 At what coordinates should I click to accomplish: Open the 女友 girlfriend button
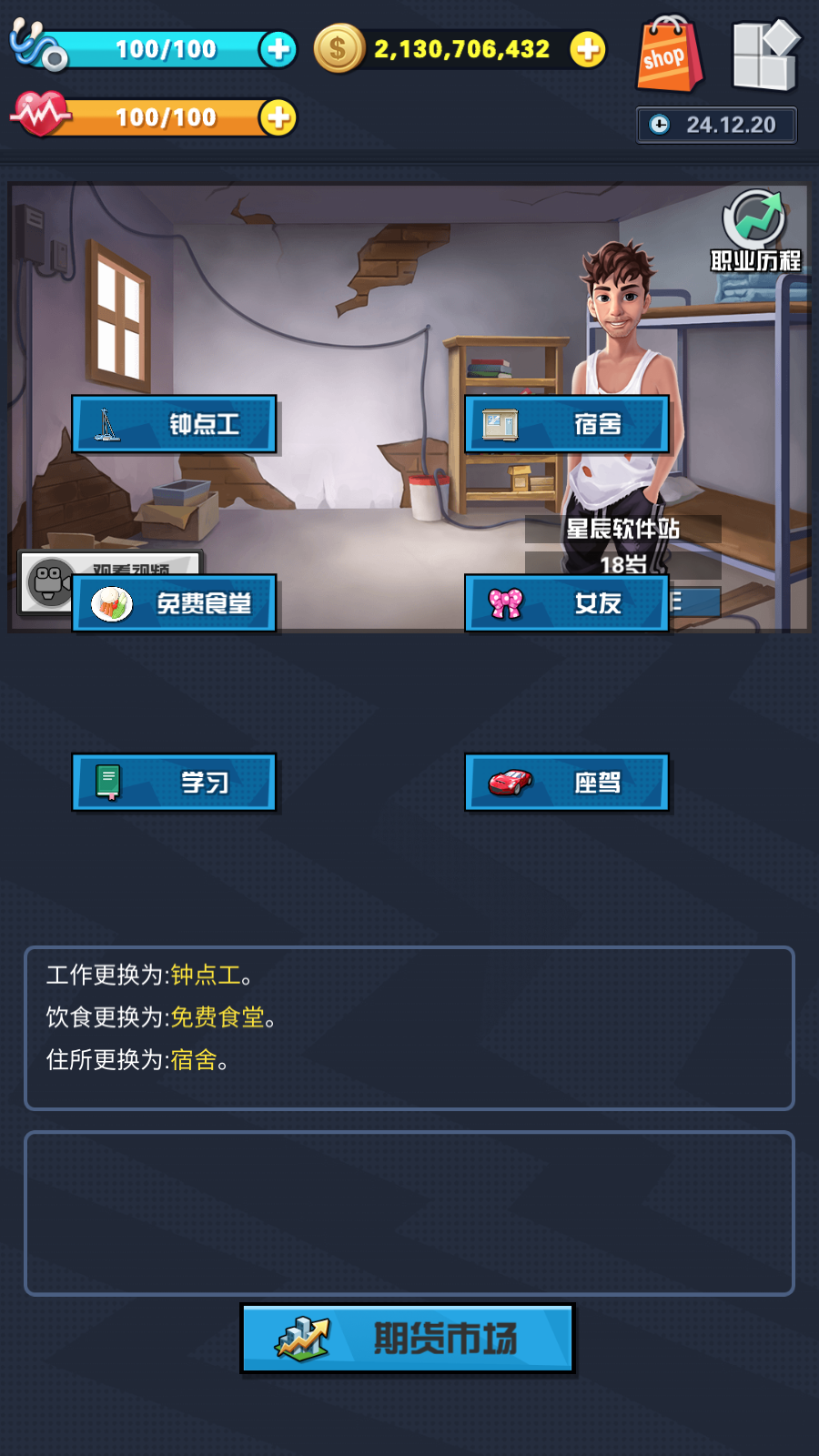[x=567, y=603]
